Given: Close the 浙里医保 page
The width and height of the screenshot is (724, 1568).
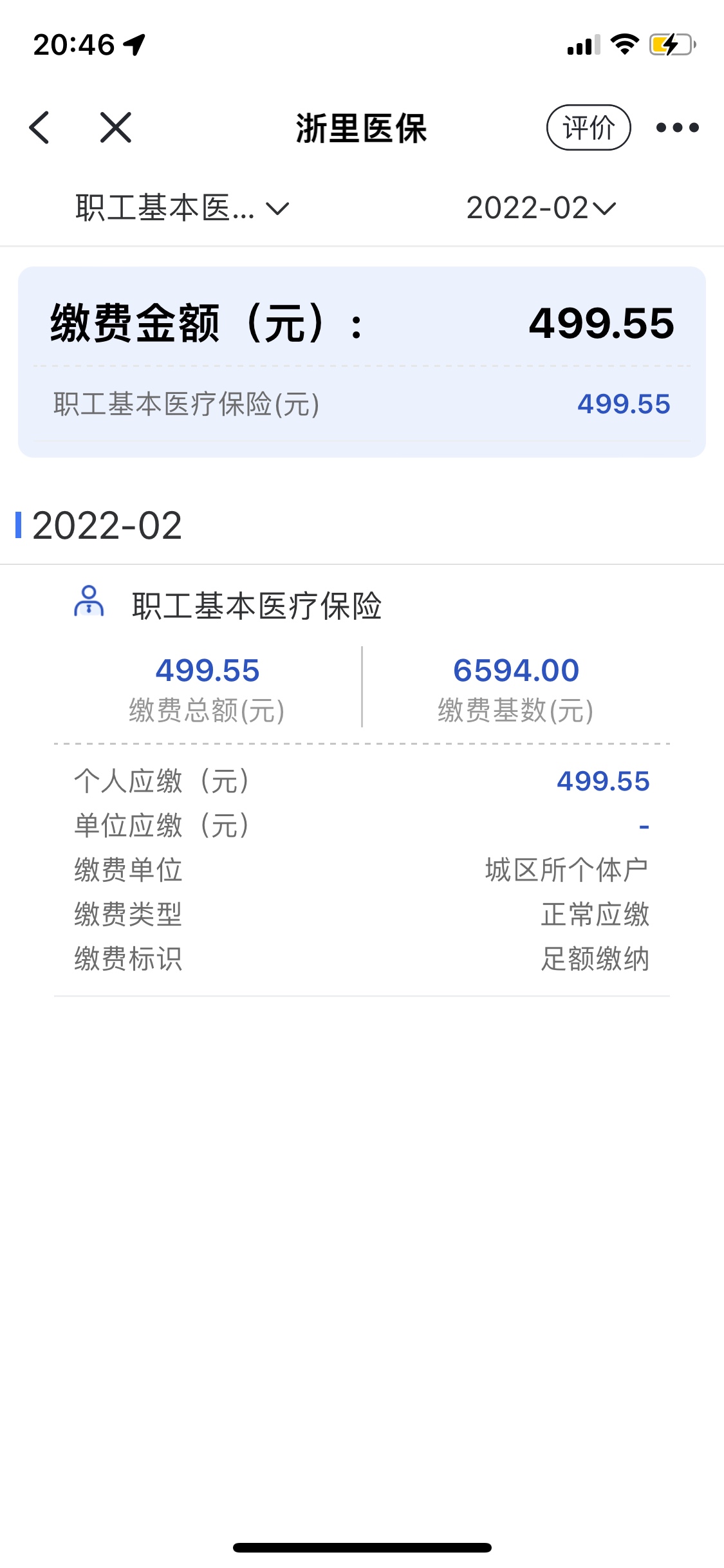Looking at the screenshot, I should 116,127.
